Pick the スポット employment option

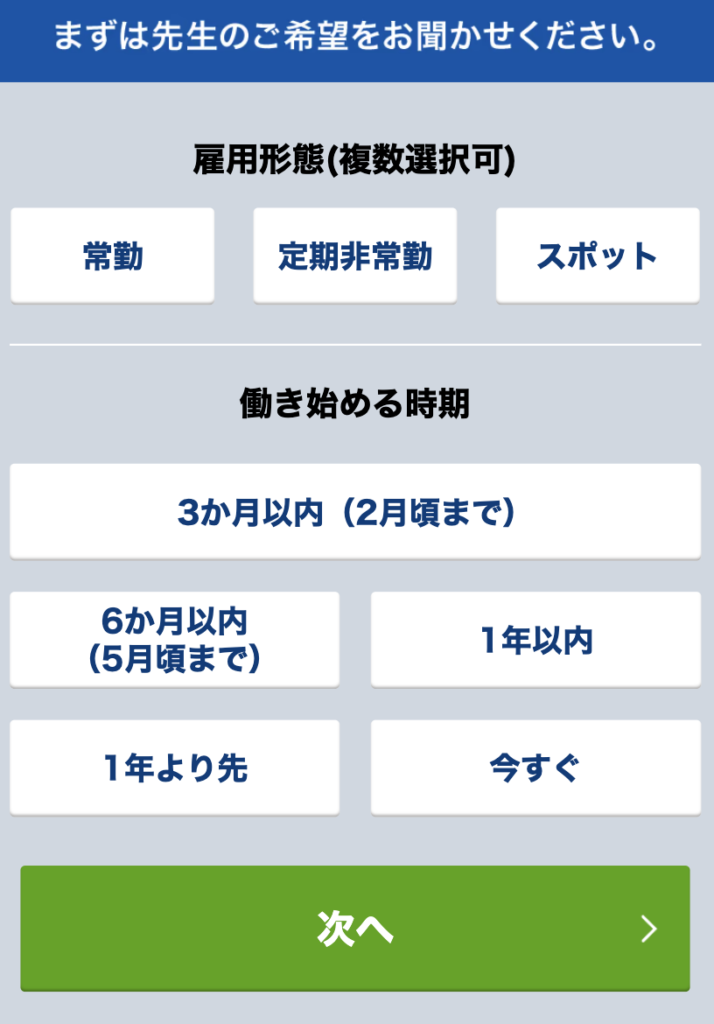tap(597, 256)
